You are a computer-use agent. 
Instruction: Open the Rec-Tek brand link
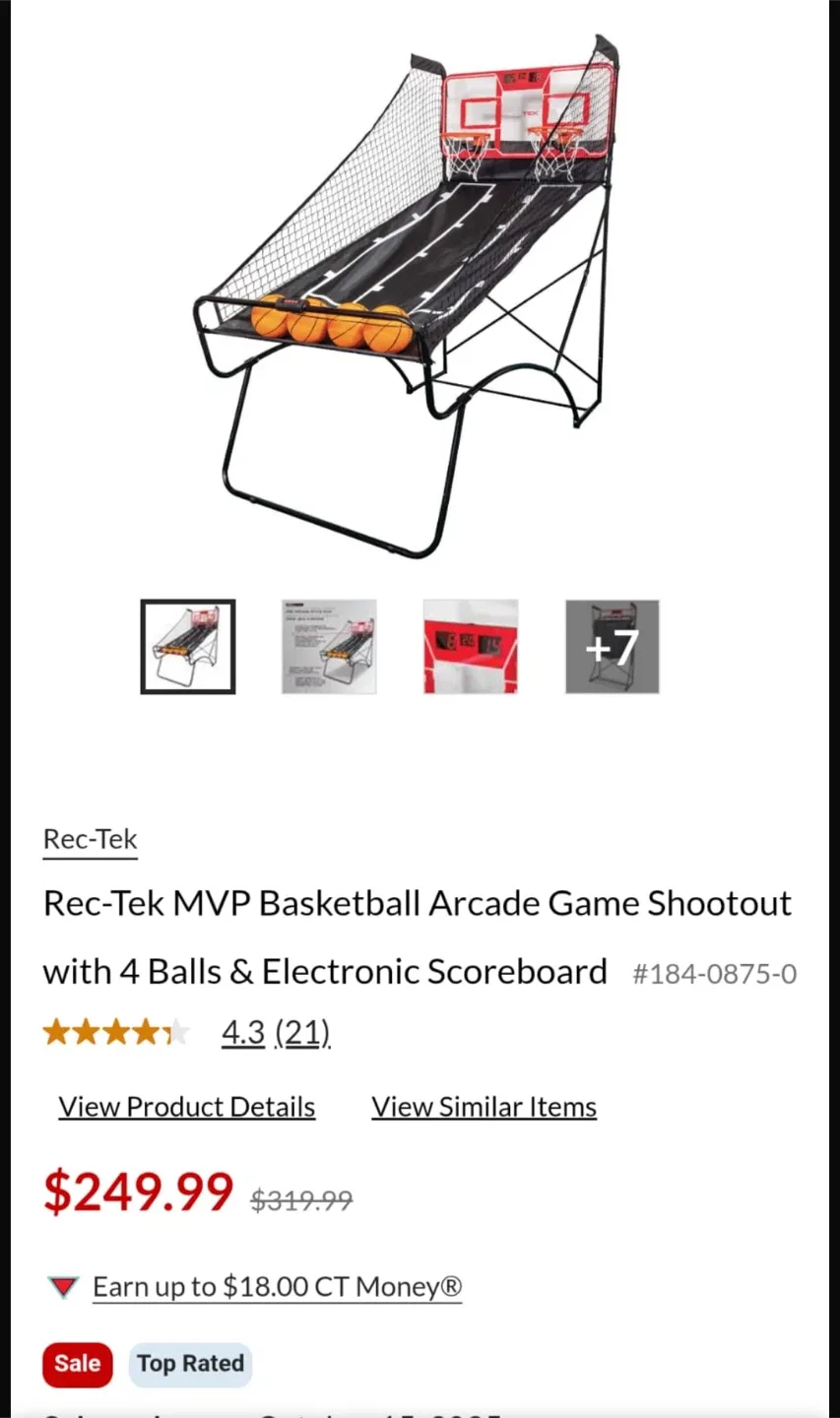pyautogui.click(x=90, y=839)
